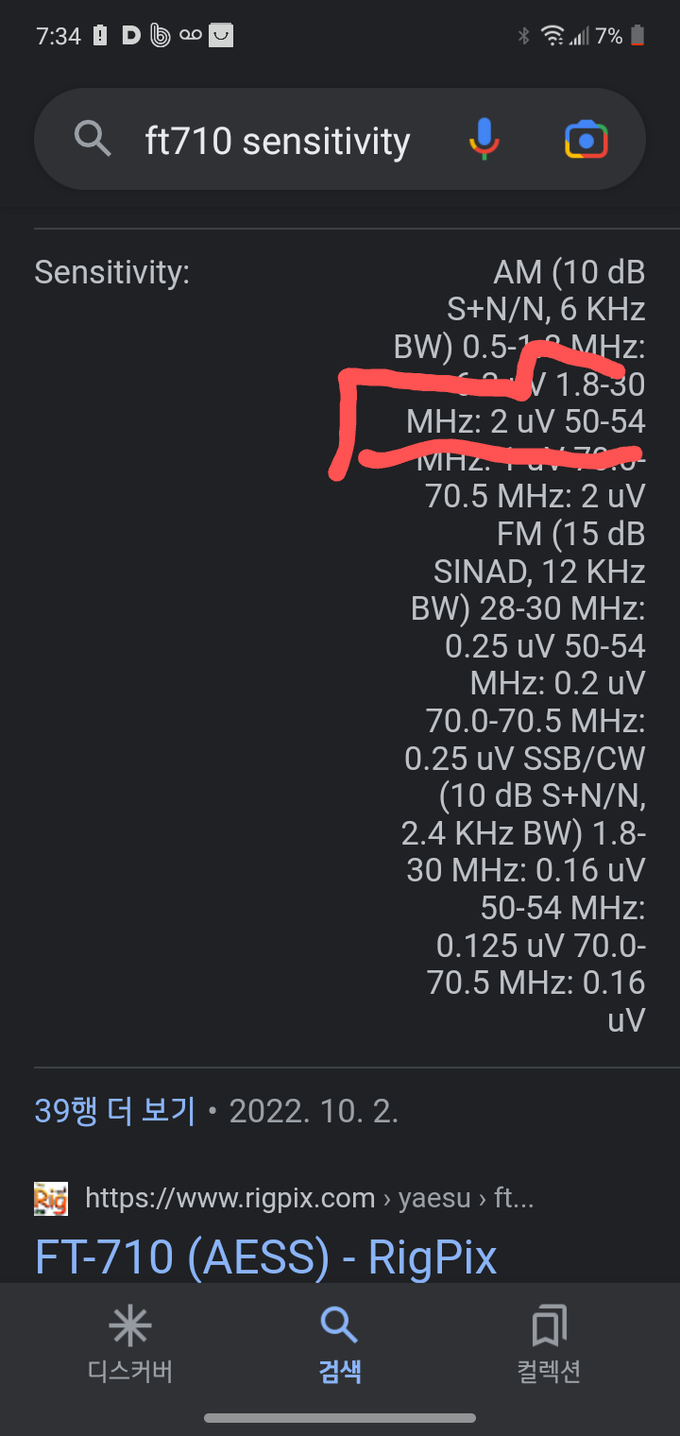Open the FT-710 (AESS) - RigPix result
Image resolution: width=680 pixels, height=1436 pixels.
[266, 1257]
